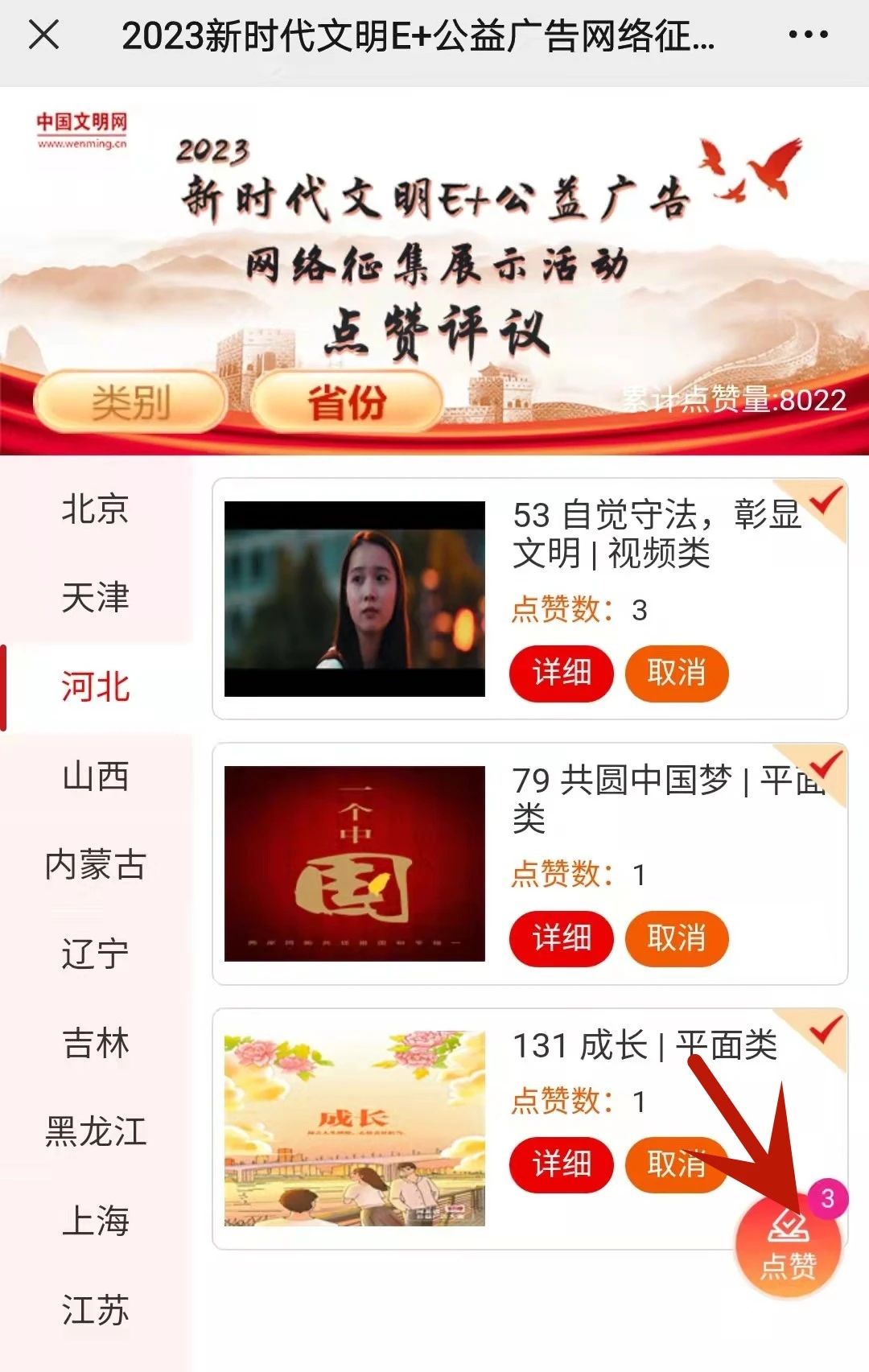Cancel the selection of entry 79
The image size is (869, 1372).
point(676,938)
